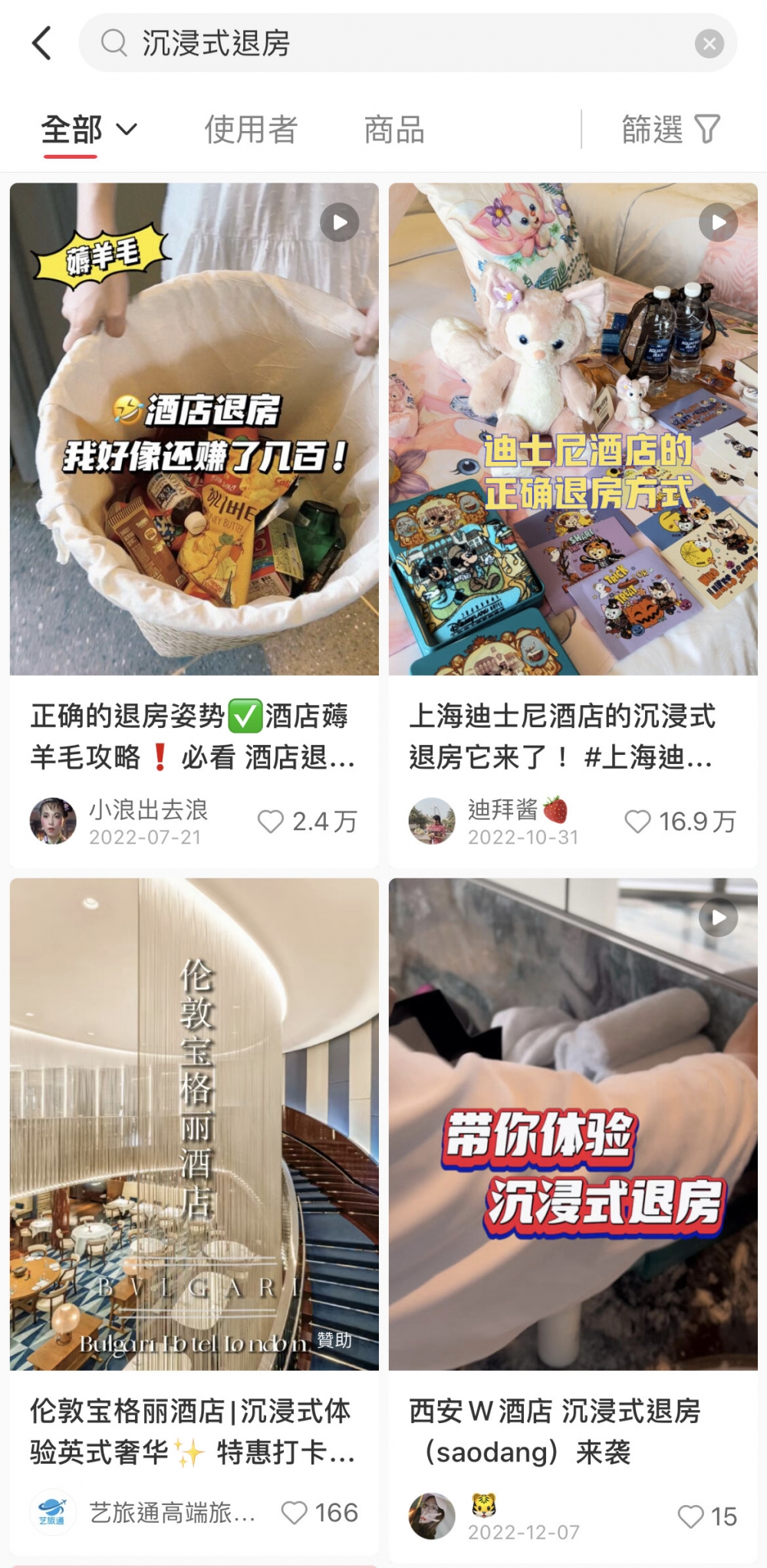Like the post by 迪拜酱
The width and height of the screenshot is (767, 1568).
[637, 822]
